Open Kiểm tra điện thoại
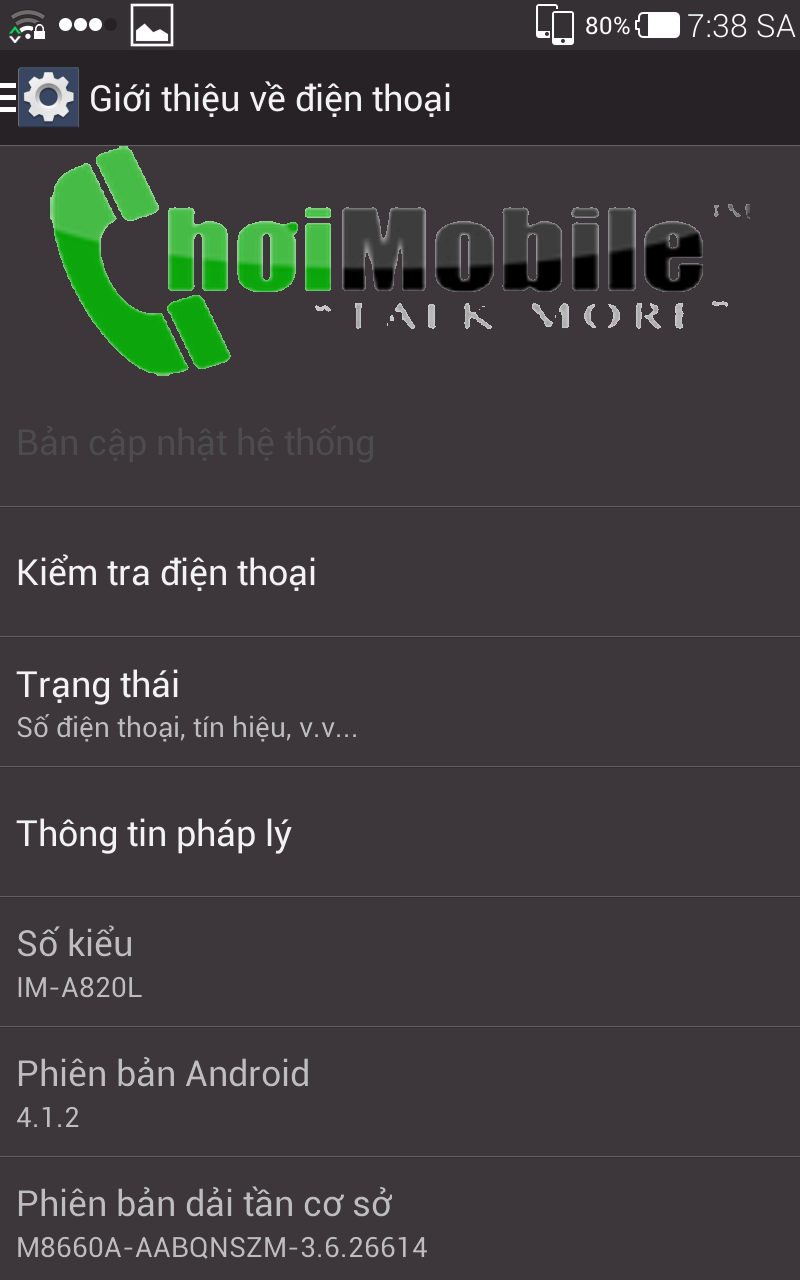This screenshot has height=1280, width=800. click(400, 572)
